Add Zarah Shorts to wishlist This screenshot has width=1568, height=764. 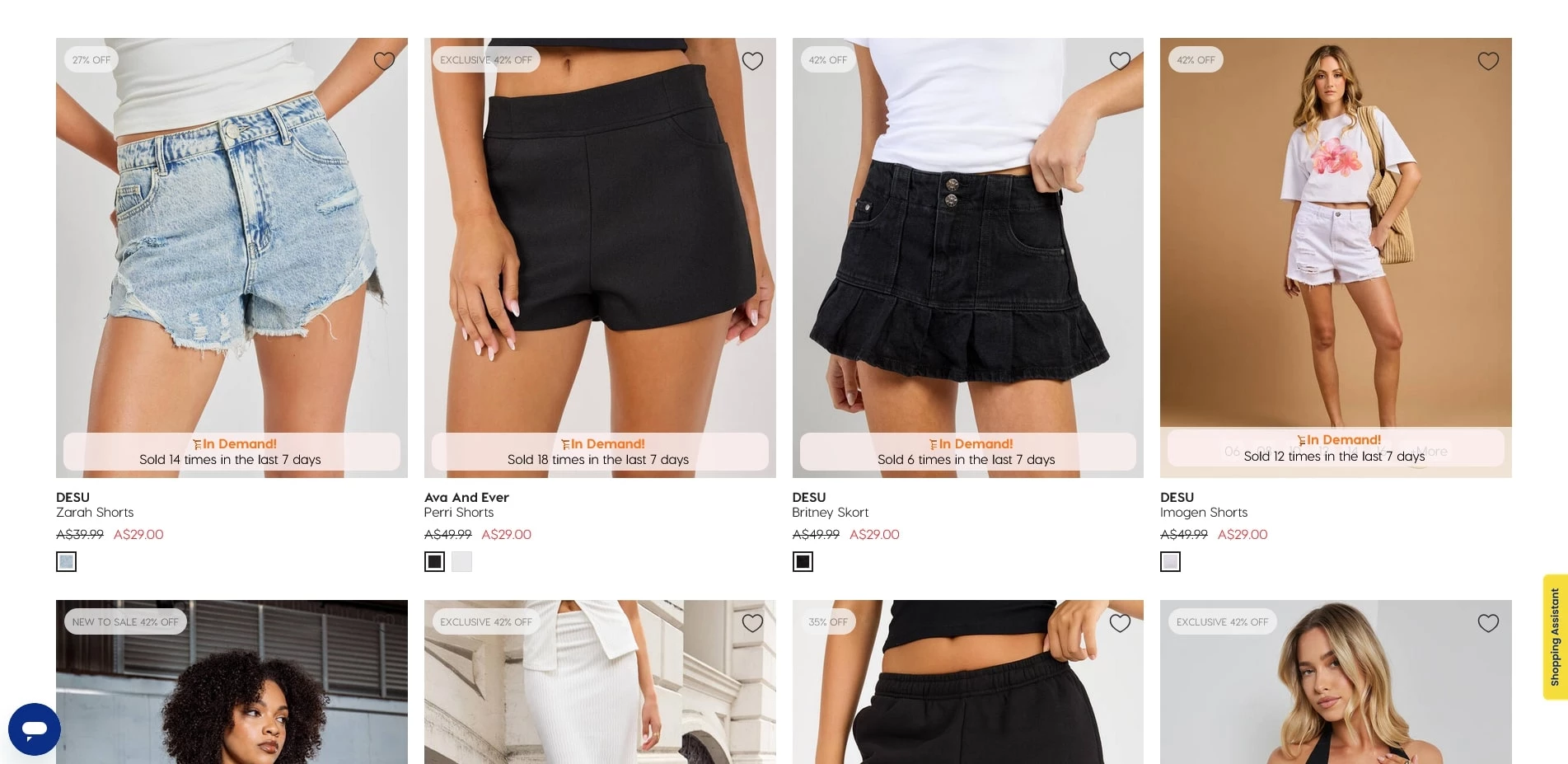point(384,61)
